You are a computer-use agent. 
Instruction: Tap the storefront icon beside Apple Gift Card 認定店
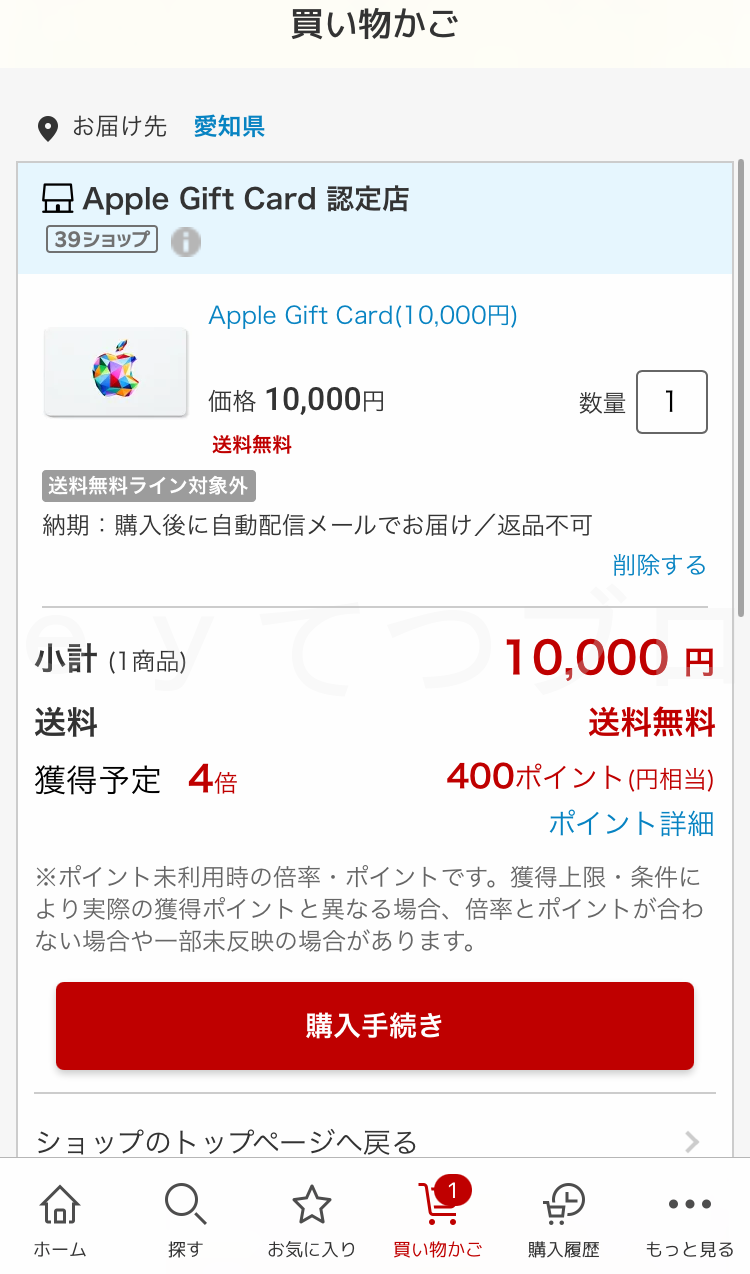tap(59, 198)
